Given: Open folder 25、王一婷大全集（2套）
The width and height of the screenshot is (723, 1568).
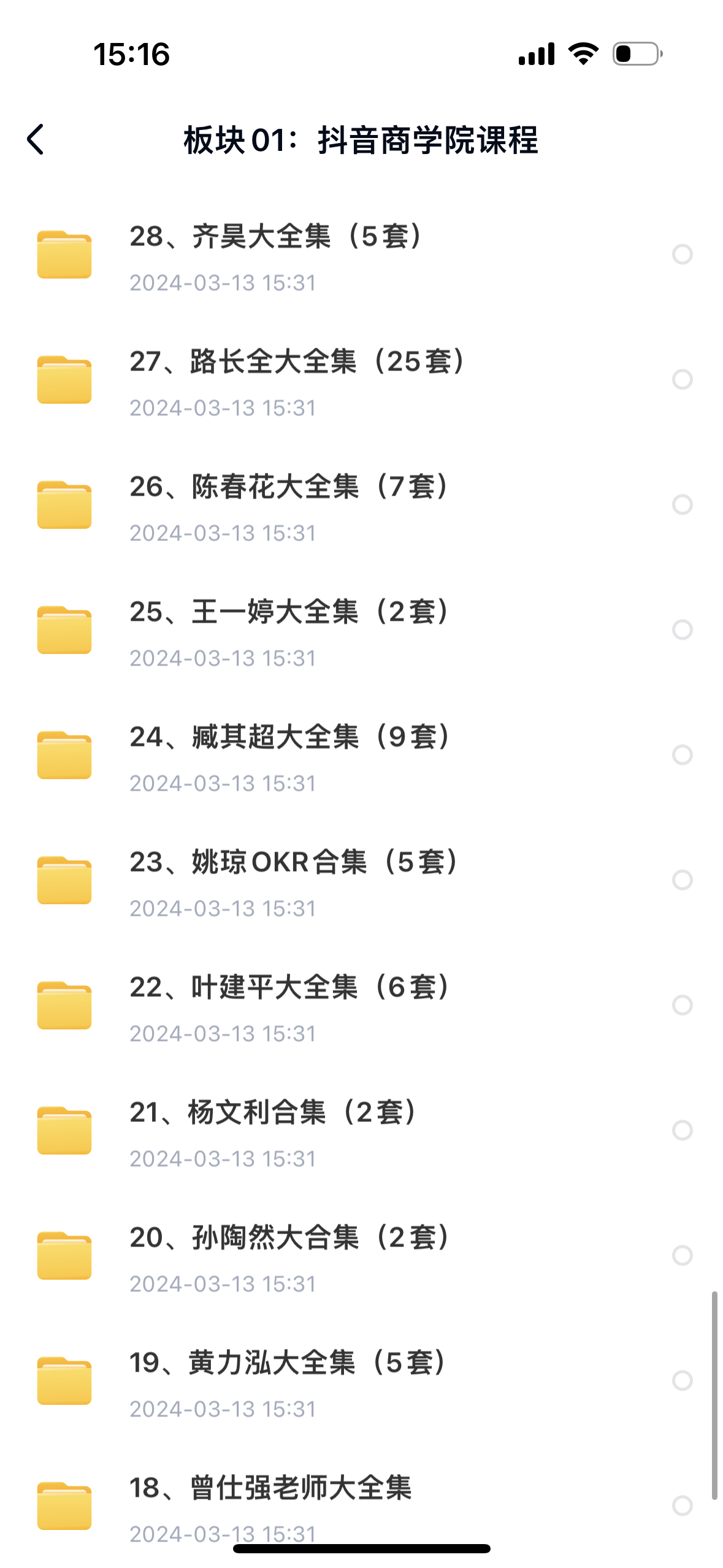Looking at the screenshot, I should (289, 612).
